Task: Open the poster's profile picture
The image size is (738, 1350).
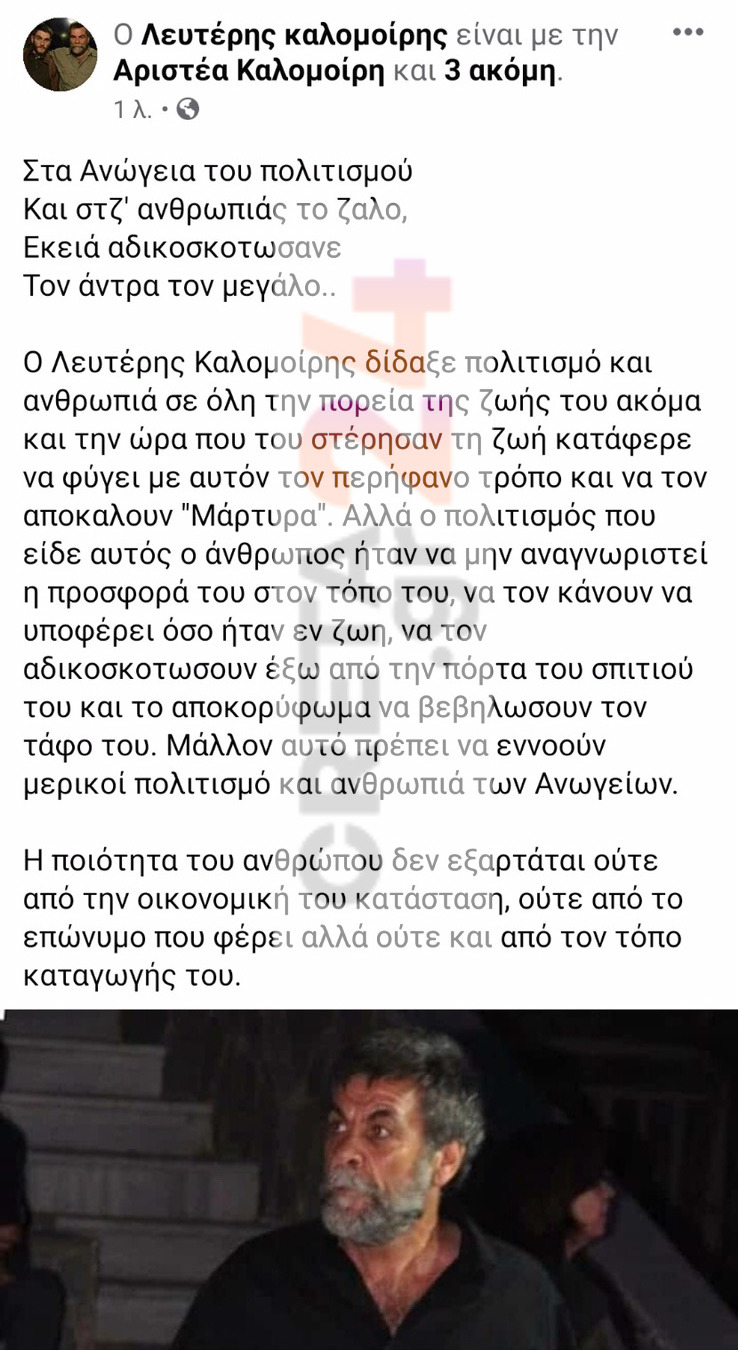Action: [x=60, y=55]
